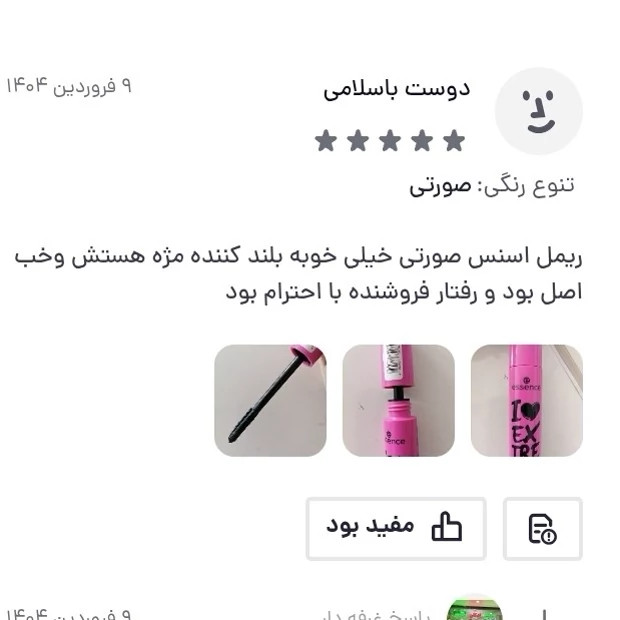Open the review photo showing the mascara tube

pos(526,401)
